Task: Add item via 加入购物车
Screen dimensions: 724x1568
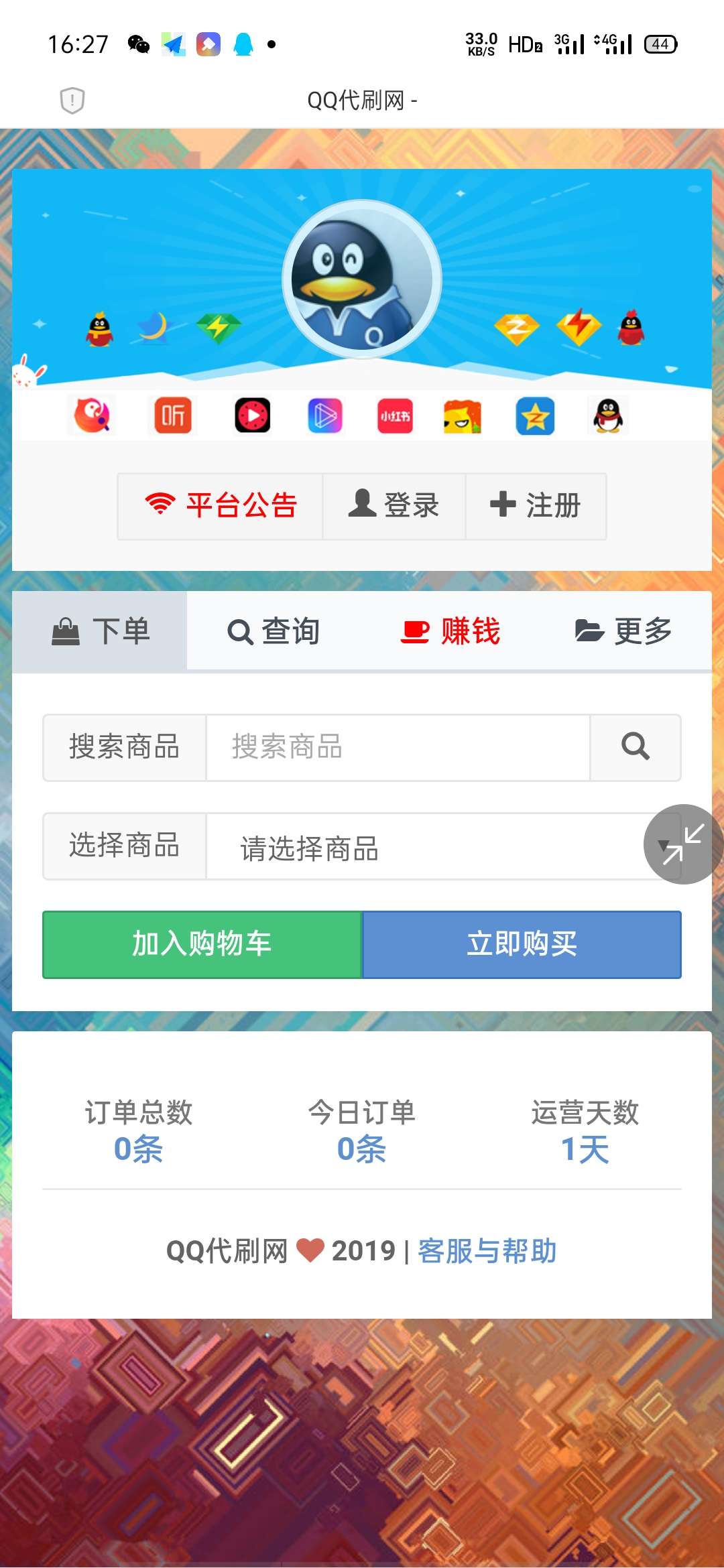Action: pos(202,944)
